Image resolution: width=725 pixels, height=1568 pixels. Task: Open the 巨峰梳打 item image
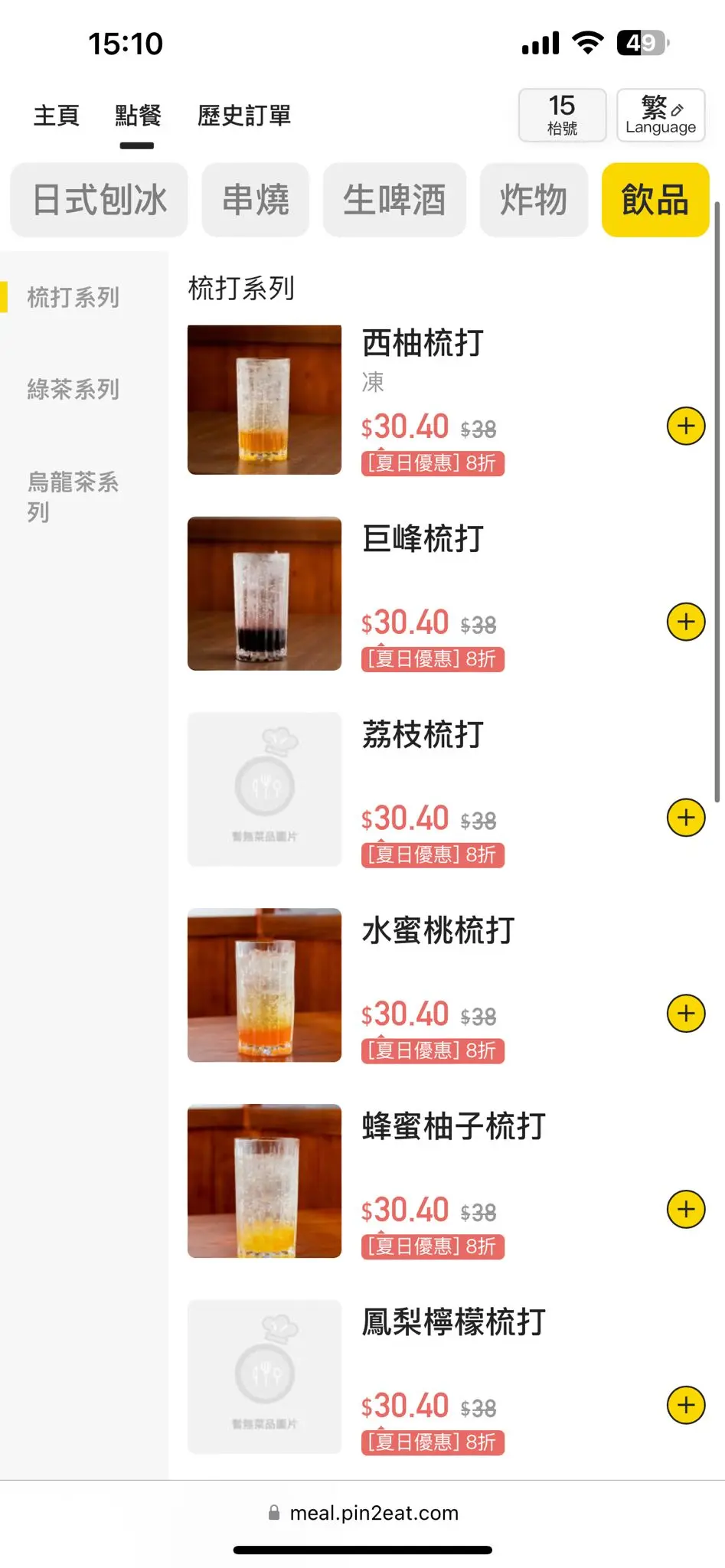tap(264, 594)
